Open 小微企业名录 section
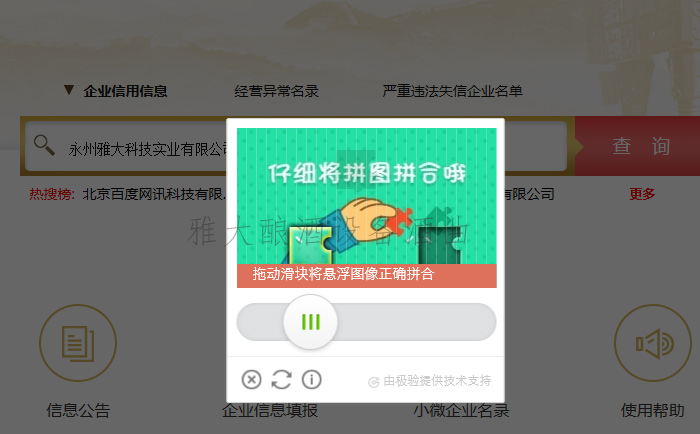 click(461, 411)
